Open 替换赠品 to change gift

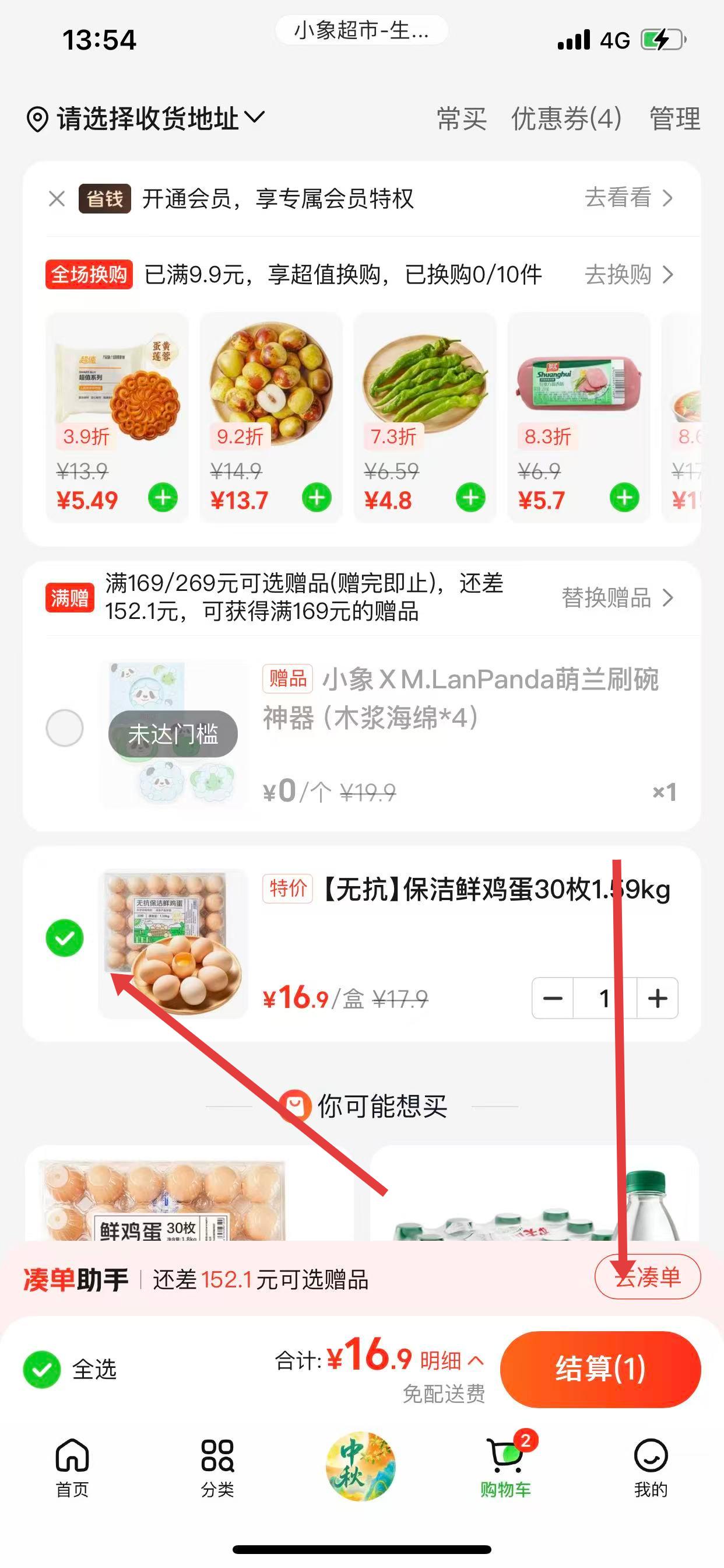[617, 598]
